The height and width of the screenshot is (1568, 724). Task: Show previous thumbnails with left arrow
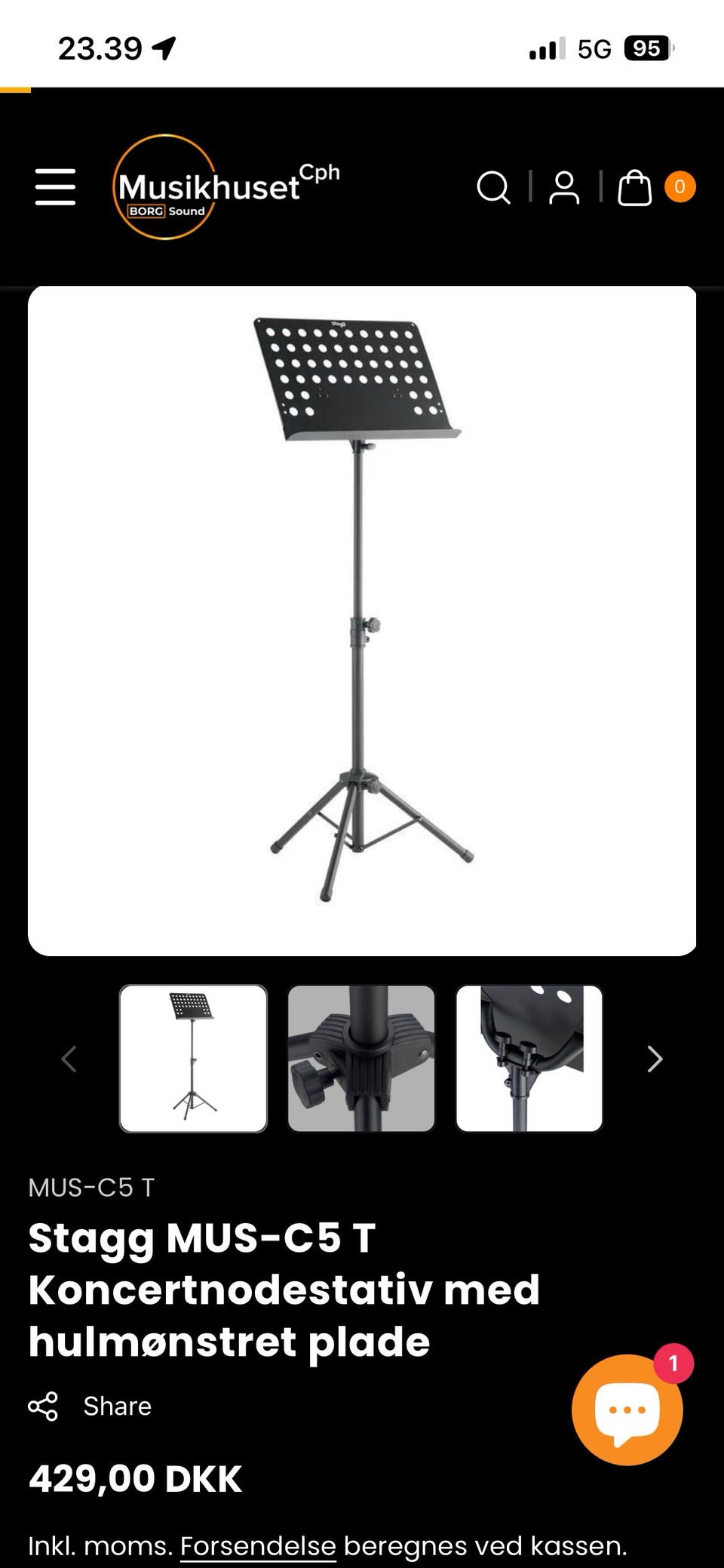[x=69, y=1059]
